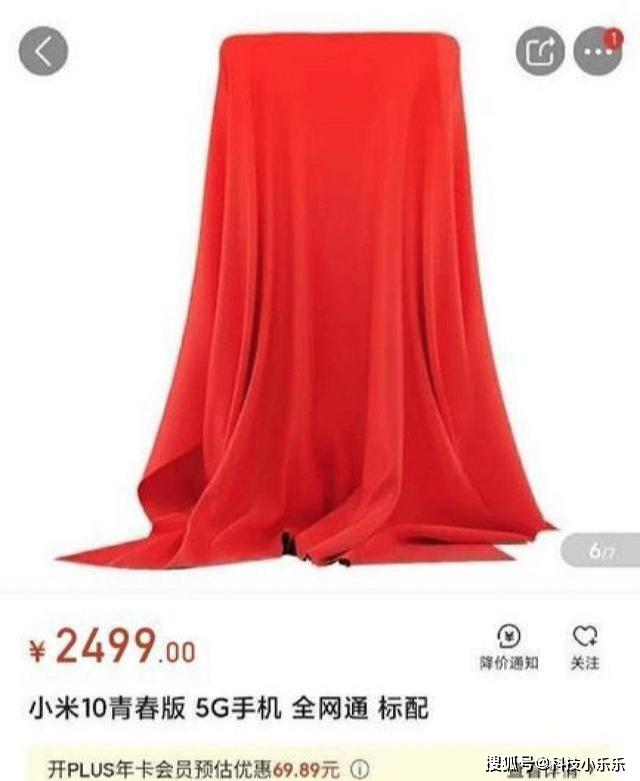Viewport: 640px width, 781px height.
Task: Open the three-dot overflow menu
Action: [598, 52]
